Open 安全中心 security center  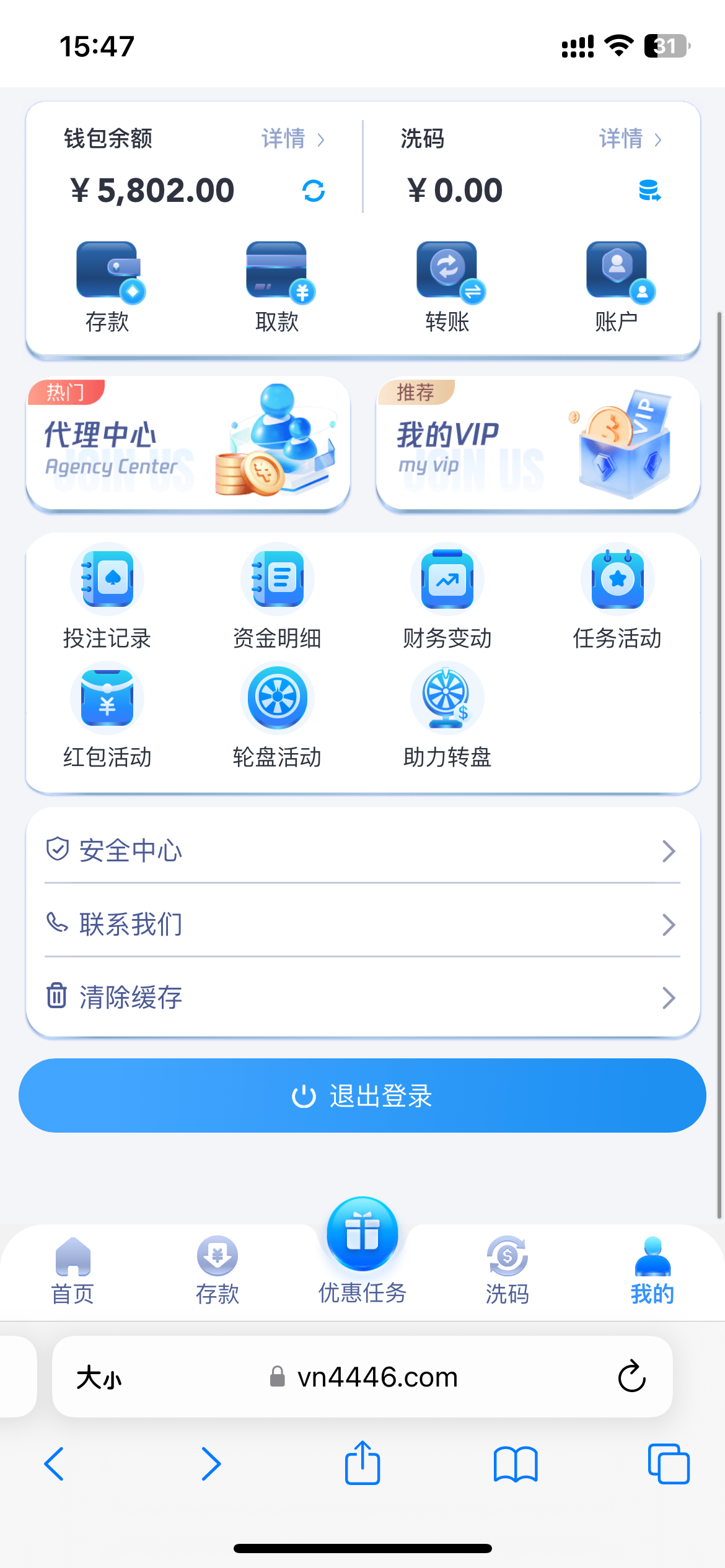(x=362, y=850)
